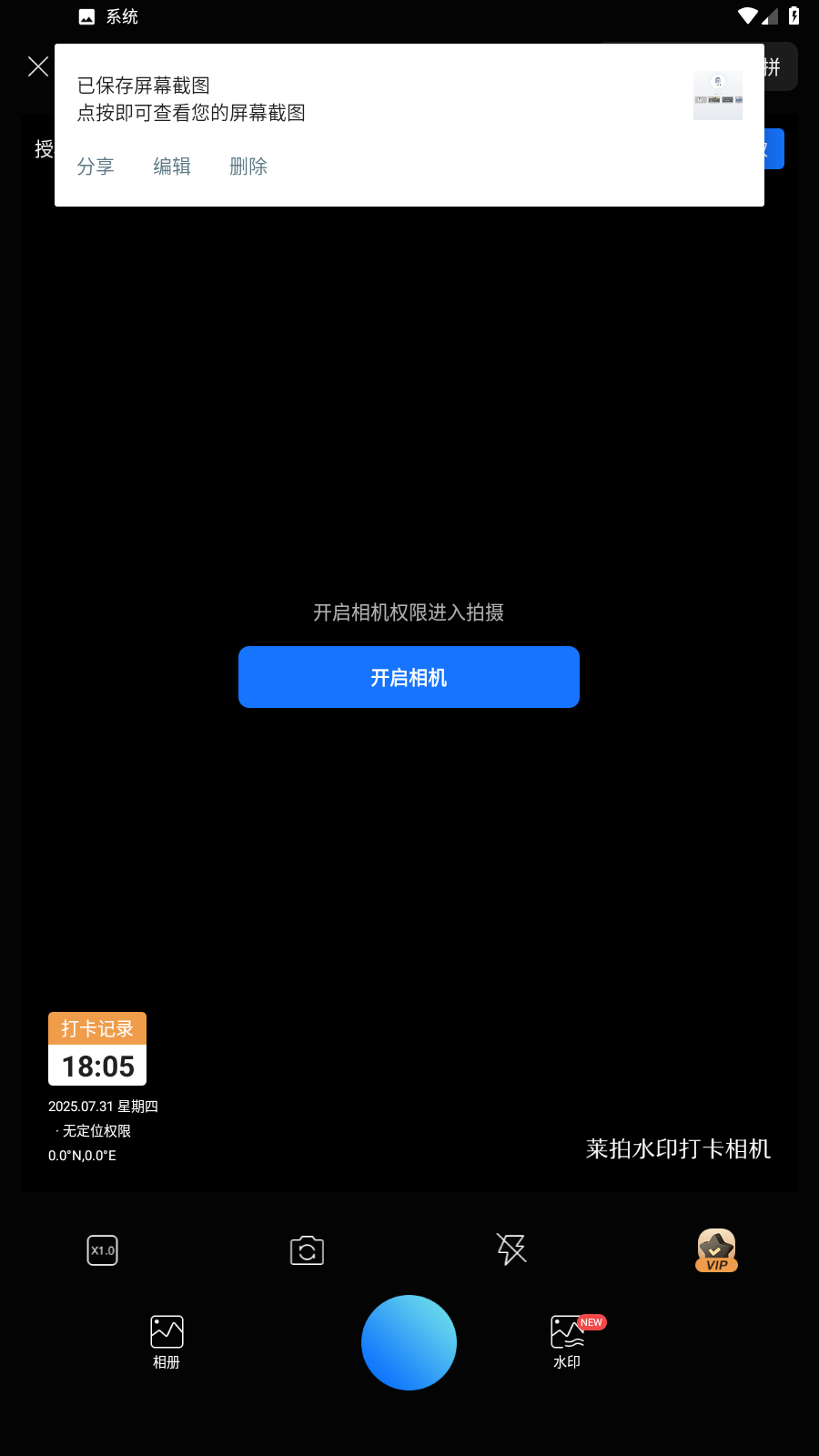Tap the 莱拍水印打卡相机 brand watermark
The image size is (819, 1456).
[x=677, y=1149]
